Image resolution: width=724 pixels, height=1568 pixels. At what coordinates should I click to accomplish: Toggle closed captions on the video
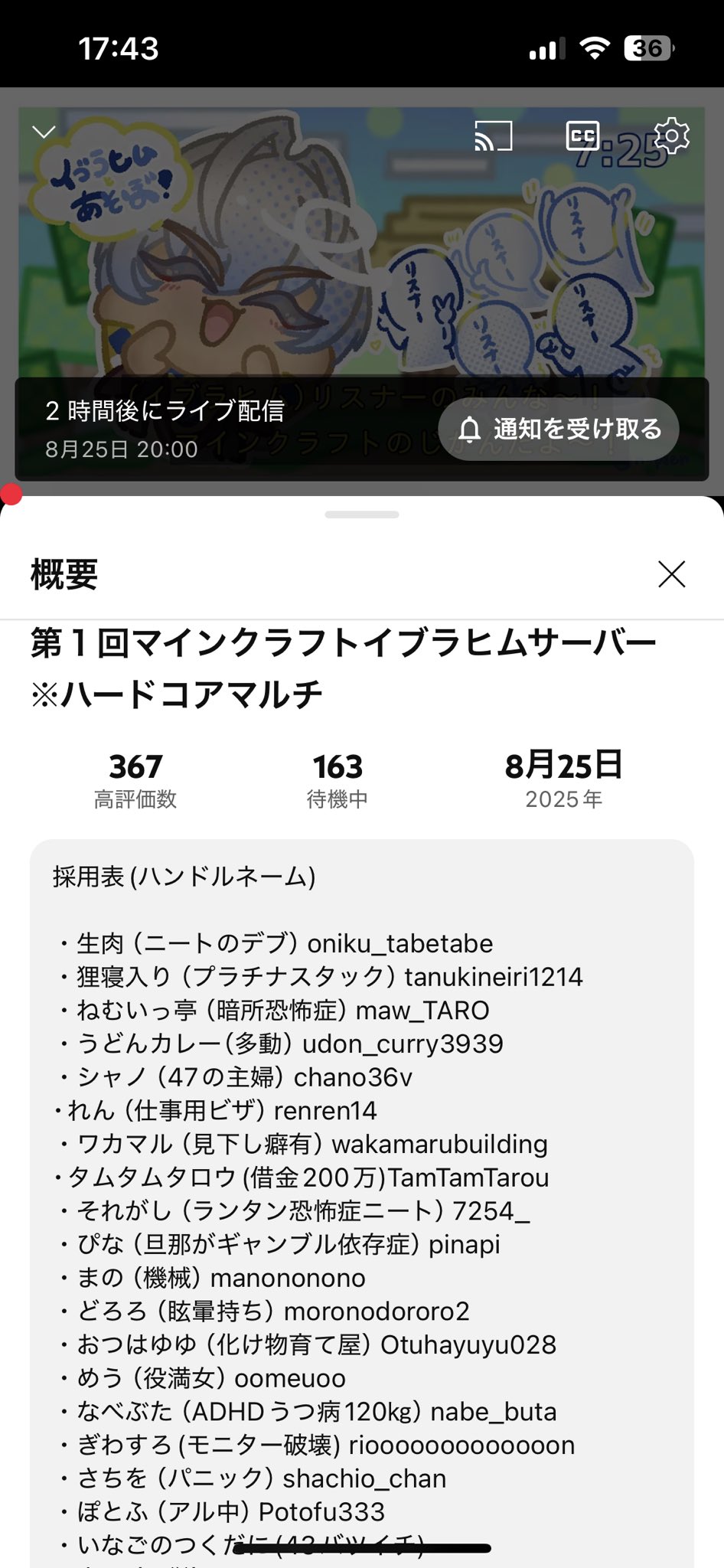(x=582, y=136)
